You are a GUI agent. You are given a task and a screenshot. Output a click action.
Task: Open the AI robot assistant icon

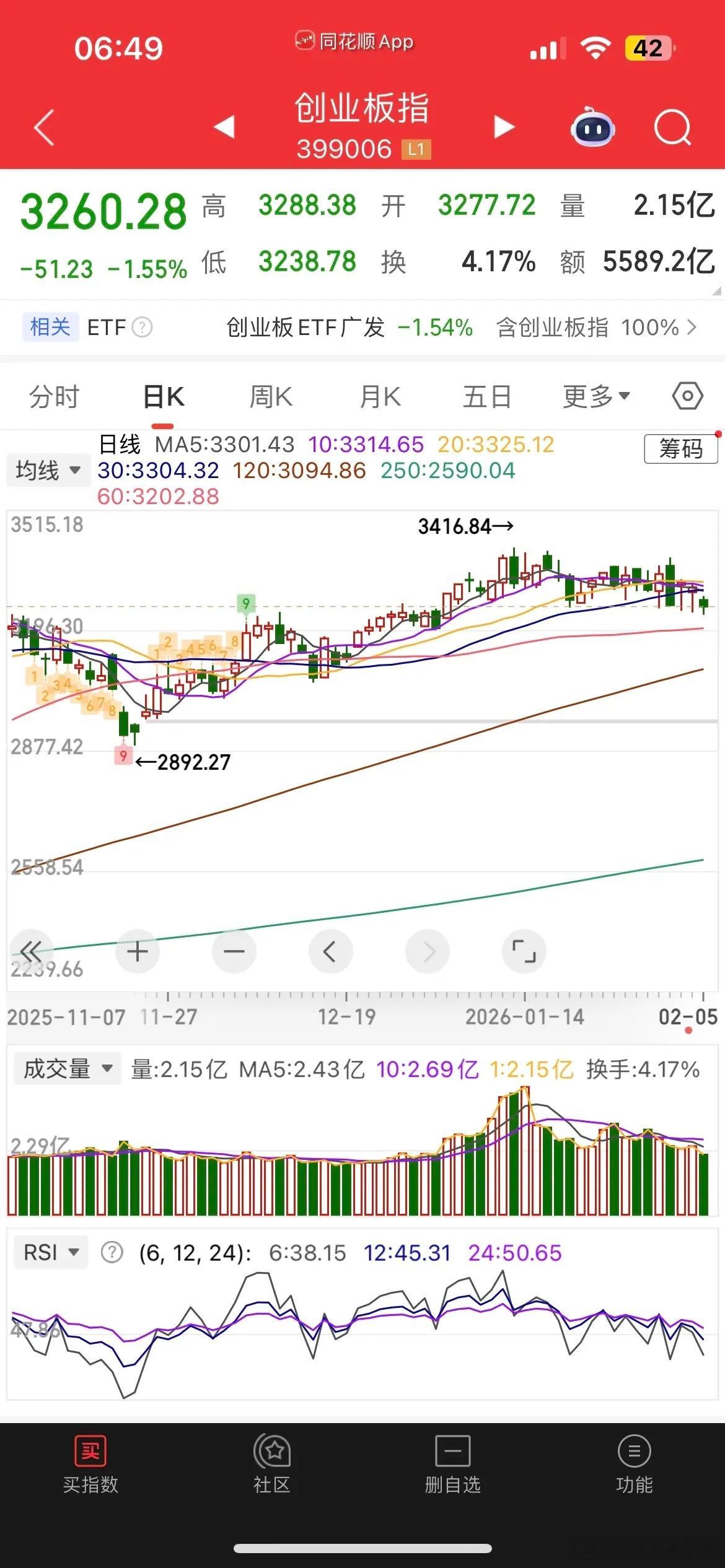coord(592,127)
